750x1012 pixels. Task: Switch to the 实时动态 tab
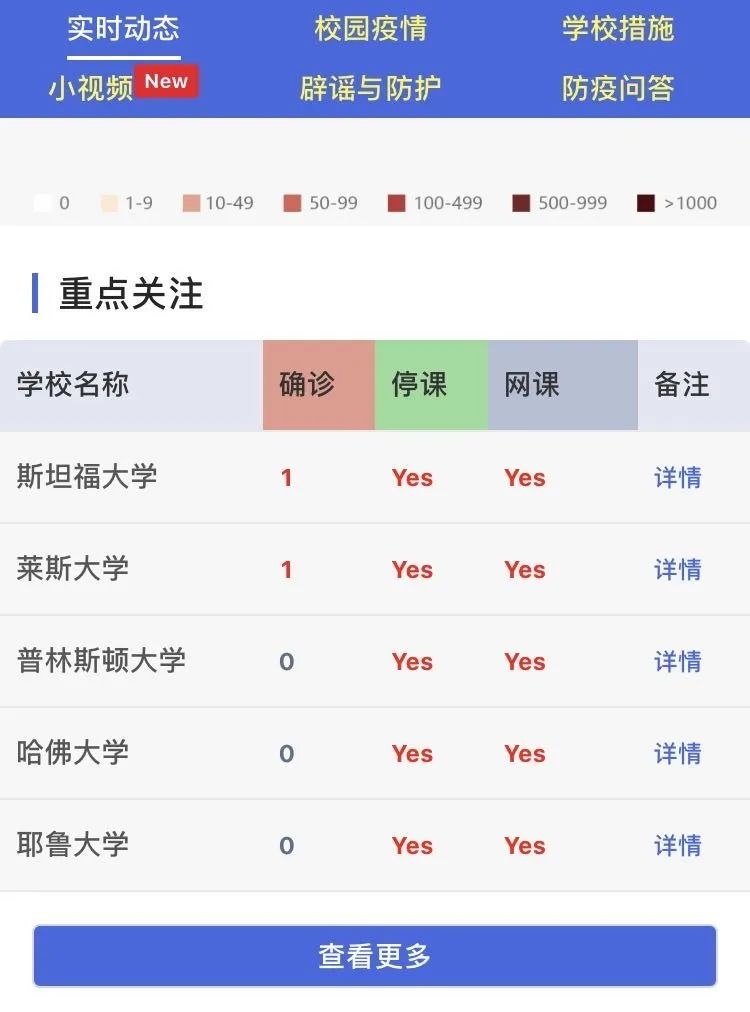(x=123, y=29)
